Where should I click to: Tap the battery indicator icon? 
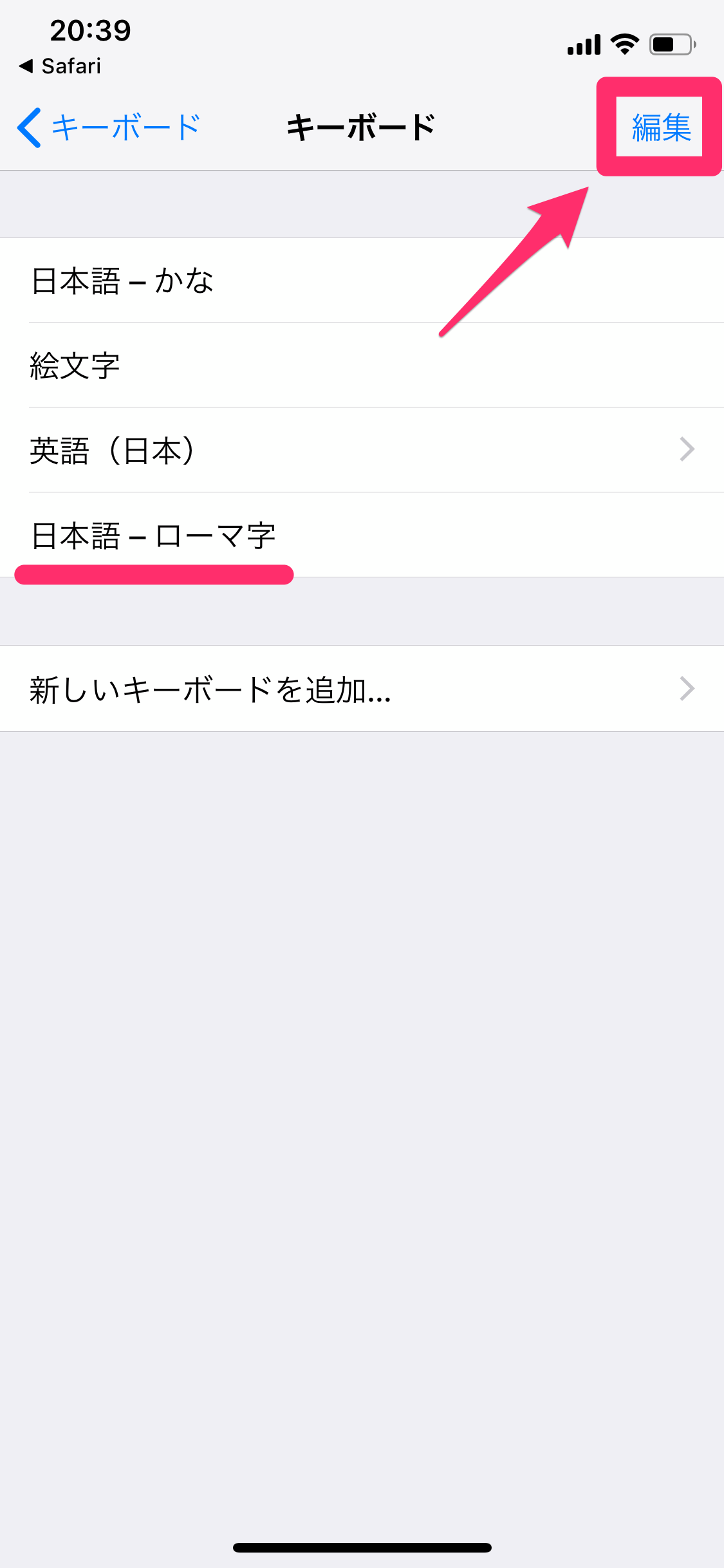[x=669, y=44]
